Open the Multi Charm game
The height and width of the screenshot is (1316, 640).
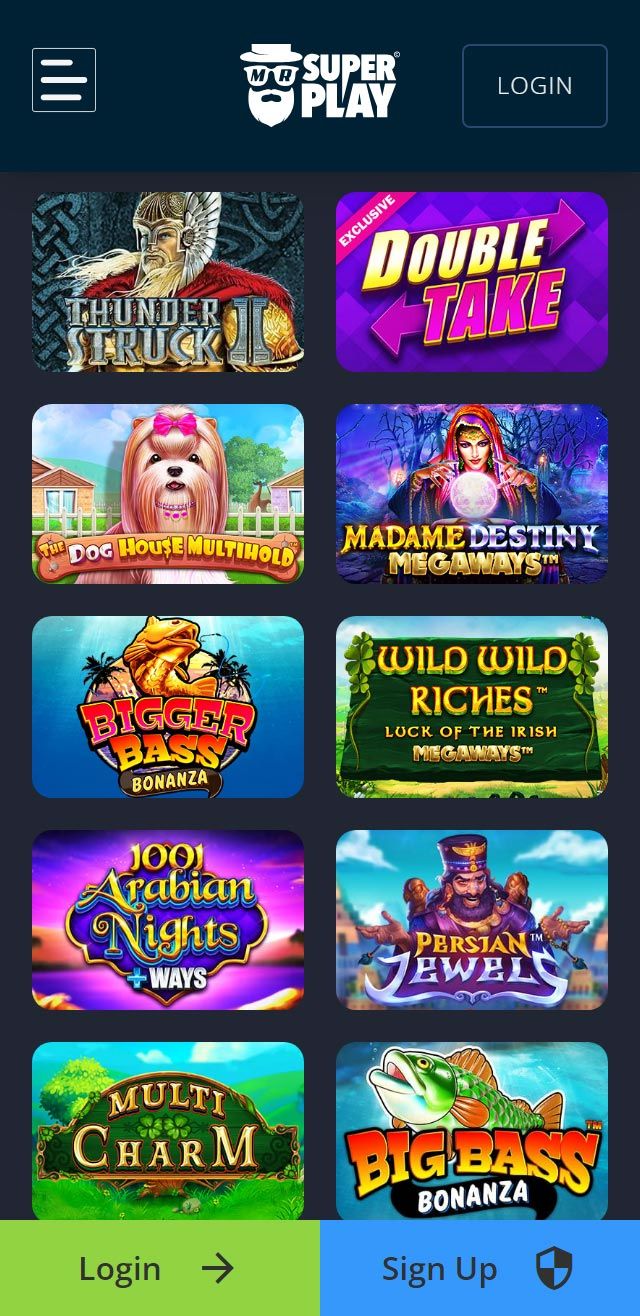click(168, 1130)
